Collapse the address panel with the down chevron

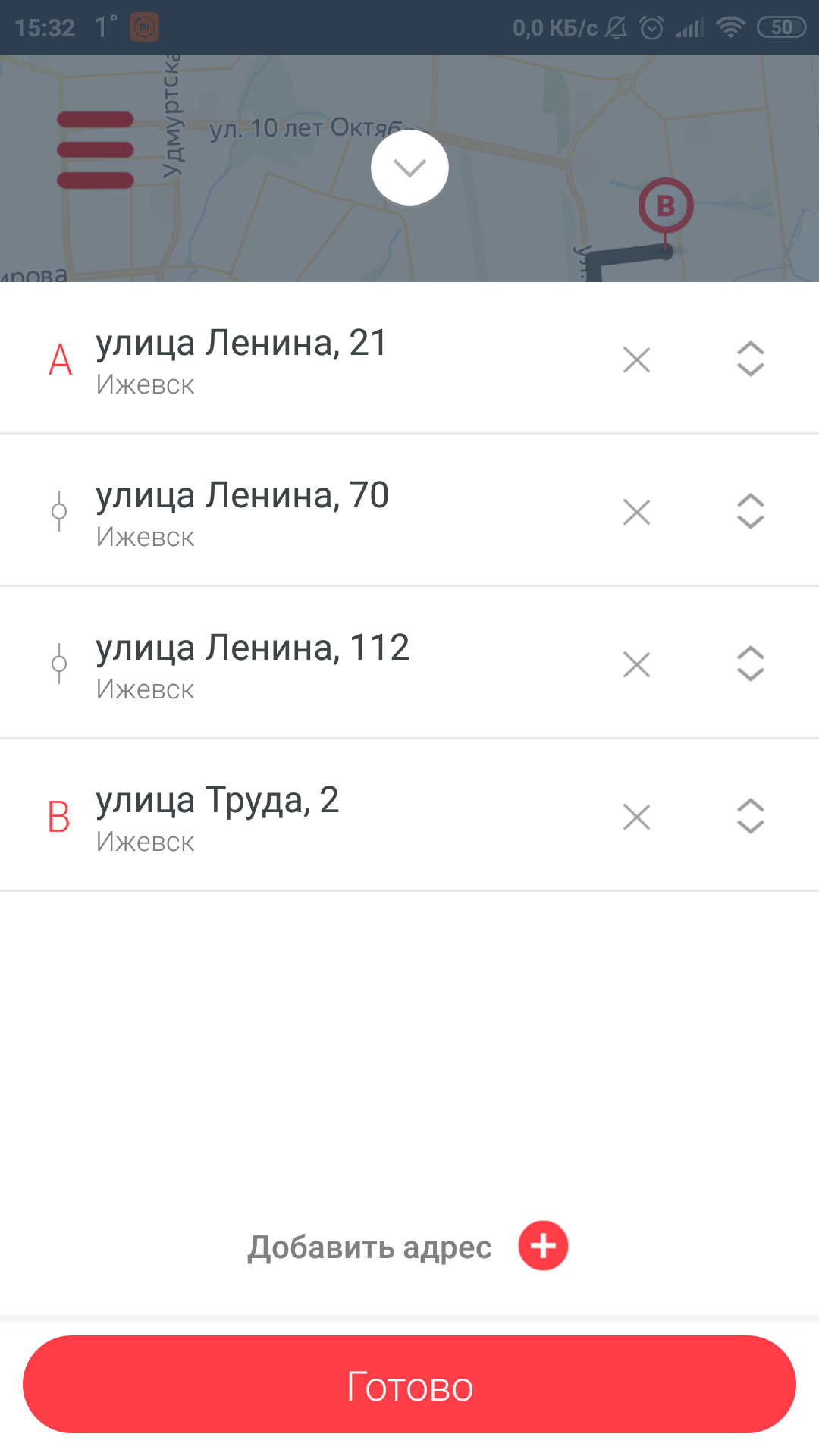tap(409, 168)
